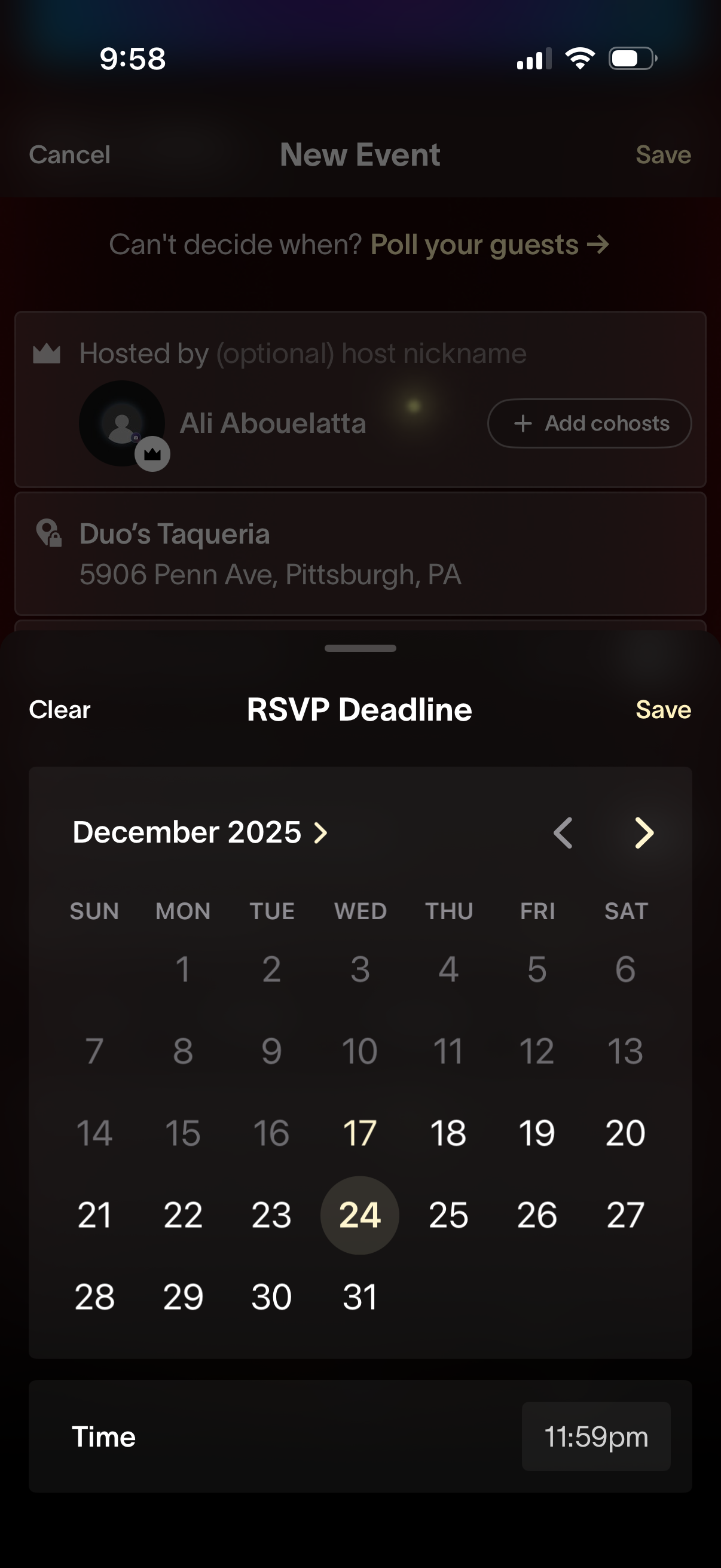Image resolution: width=721 pixels, height=1568 pixels.
Task: Expand the December 2025 month picker
Action: click(201, 832)
